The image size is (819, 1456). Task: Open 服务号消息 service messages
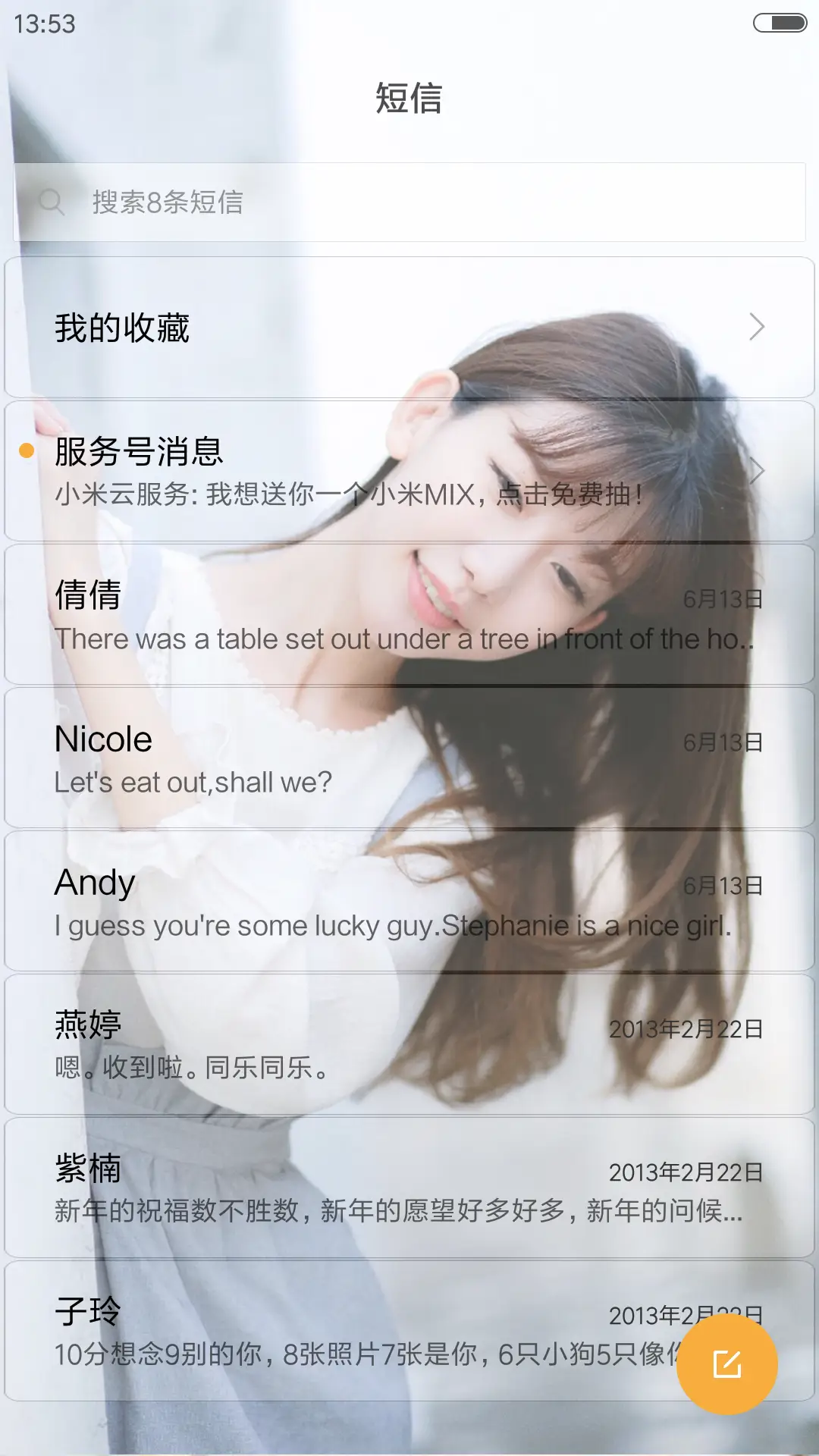click(303, 470)
